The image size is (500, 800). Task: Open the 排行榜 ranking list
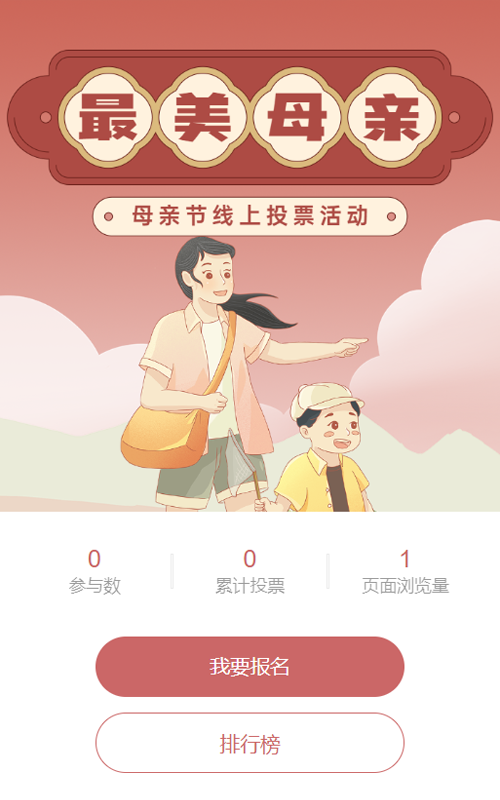[x=249, y=743]
